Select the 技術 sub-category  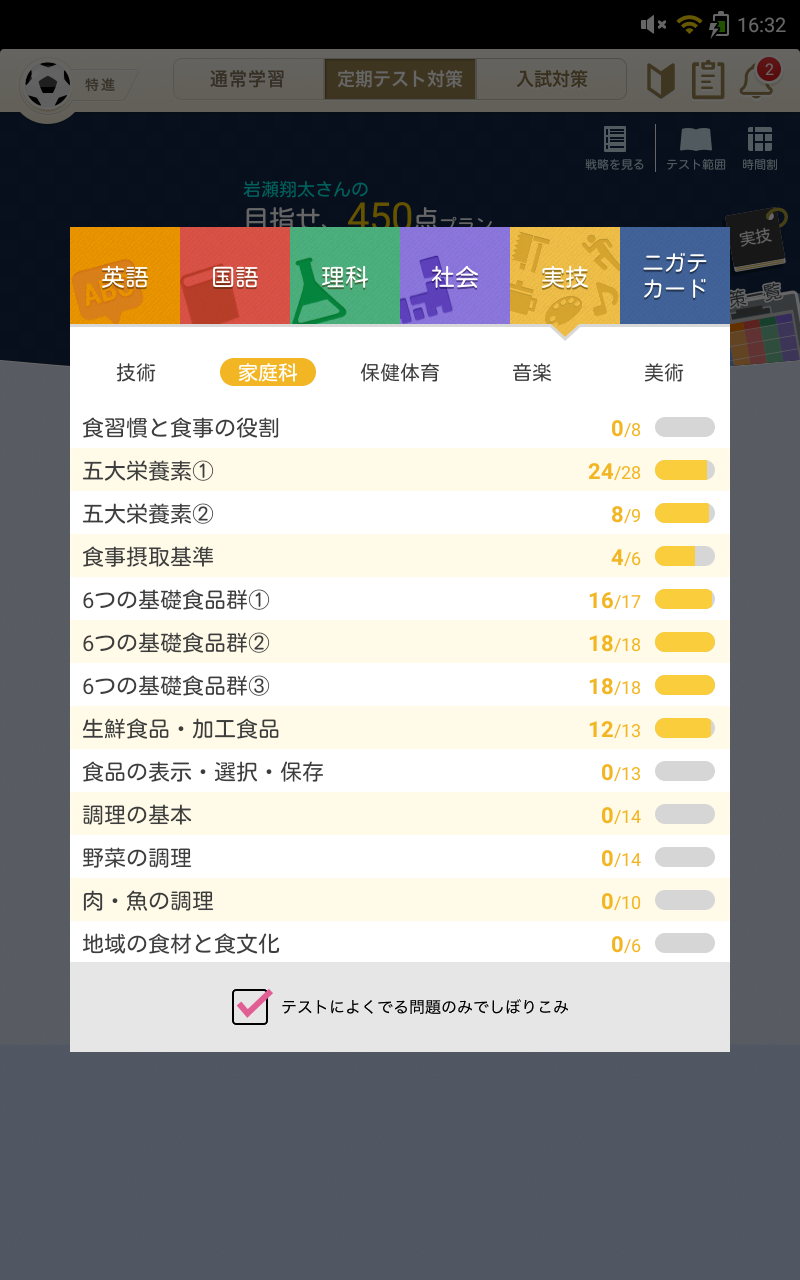[136, 373]
